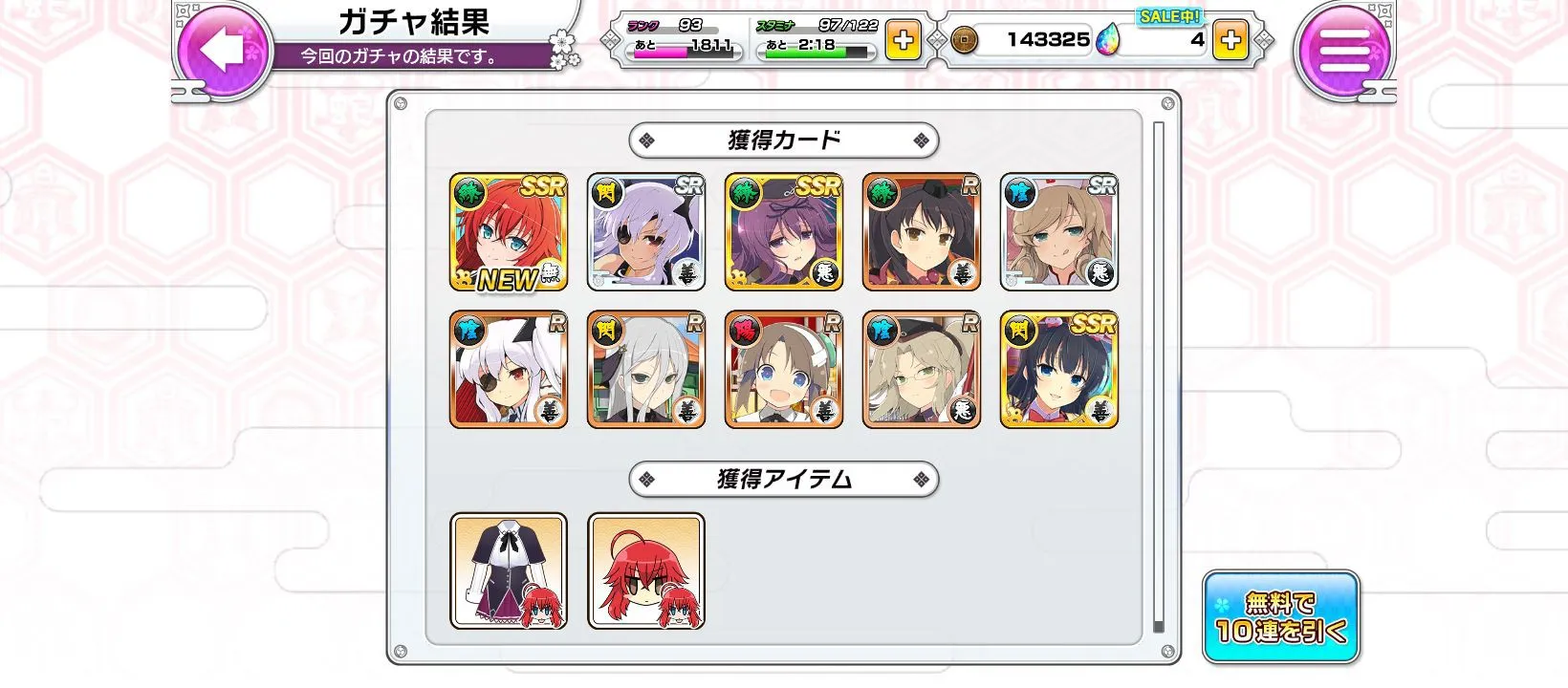This screenshot has height=688, width=1568.
Task: Open the R card with glasses girl
Action: pos(922,370)
